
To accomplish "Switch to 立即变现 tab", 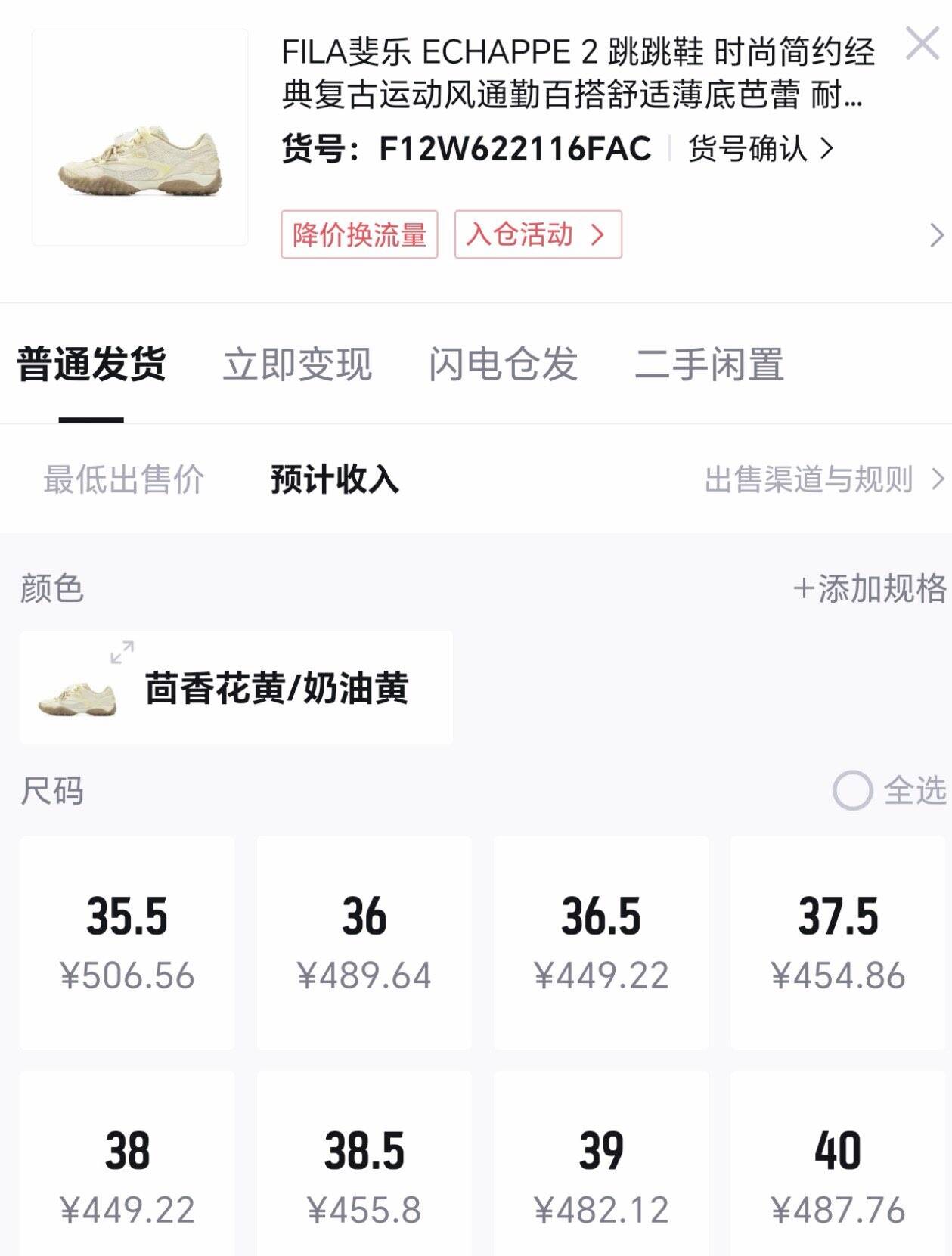I will tap(297, 364).
